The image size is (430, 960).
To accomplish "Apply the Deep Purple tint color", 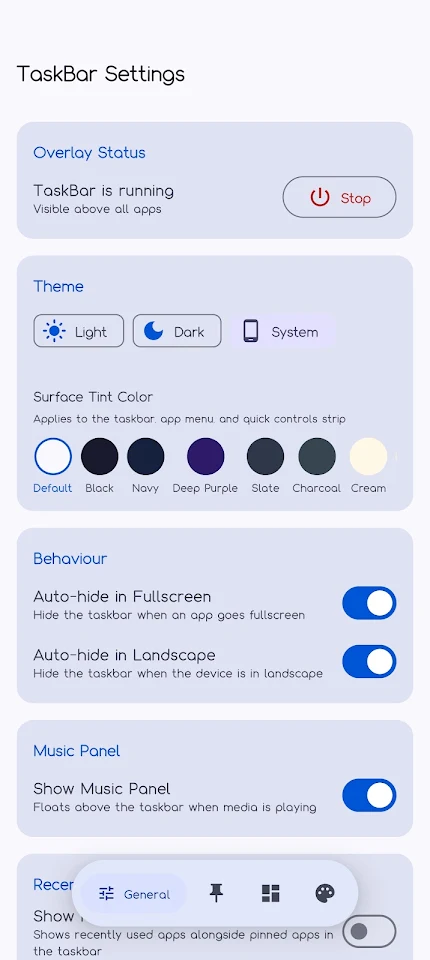I will pos(205,457).
